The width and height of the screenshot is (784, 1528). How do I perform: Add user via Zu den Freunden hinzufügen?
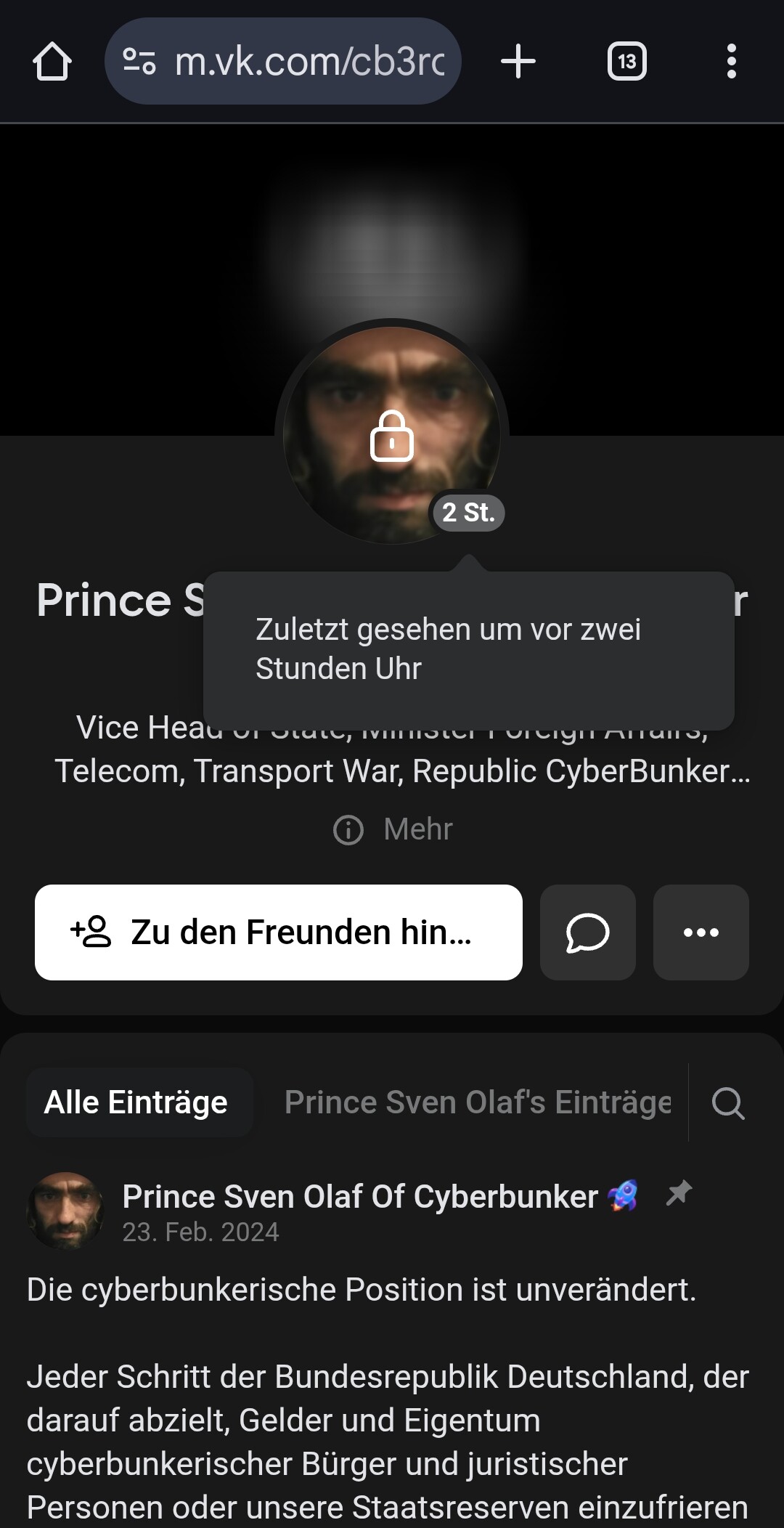pos(279,932)
